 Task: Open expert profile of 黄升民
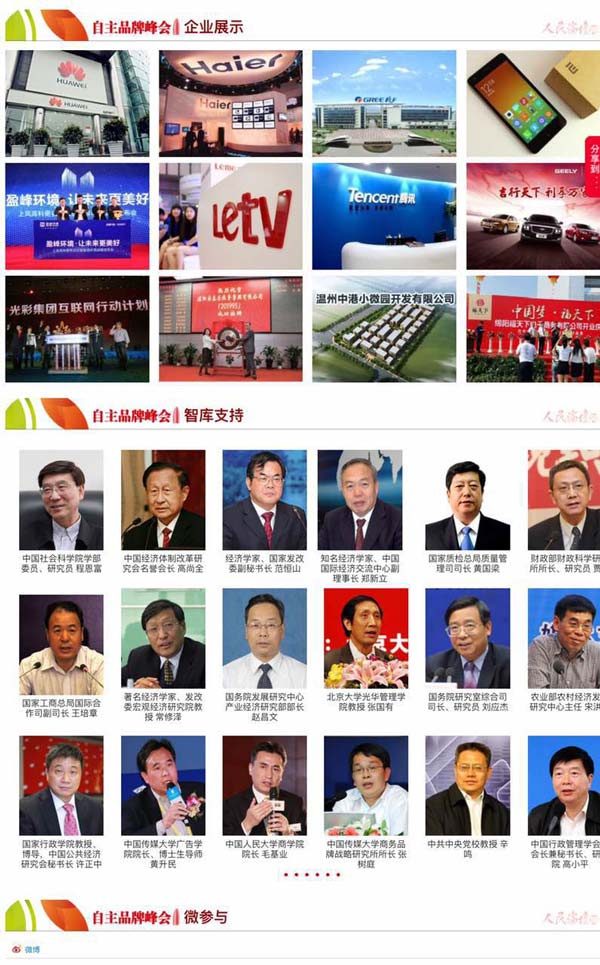[163, 786]
